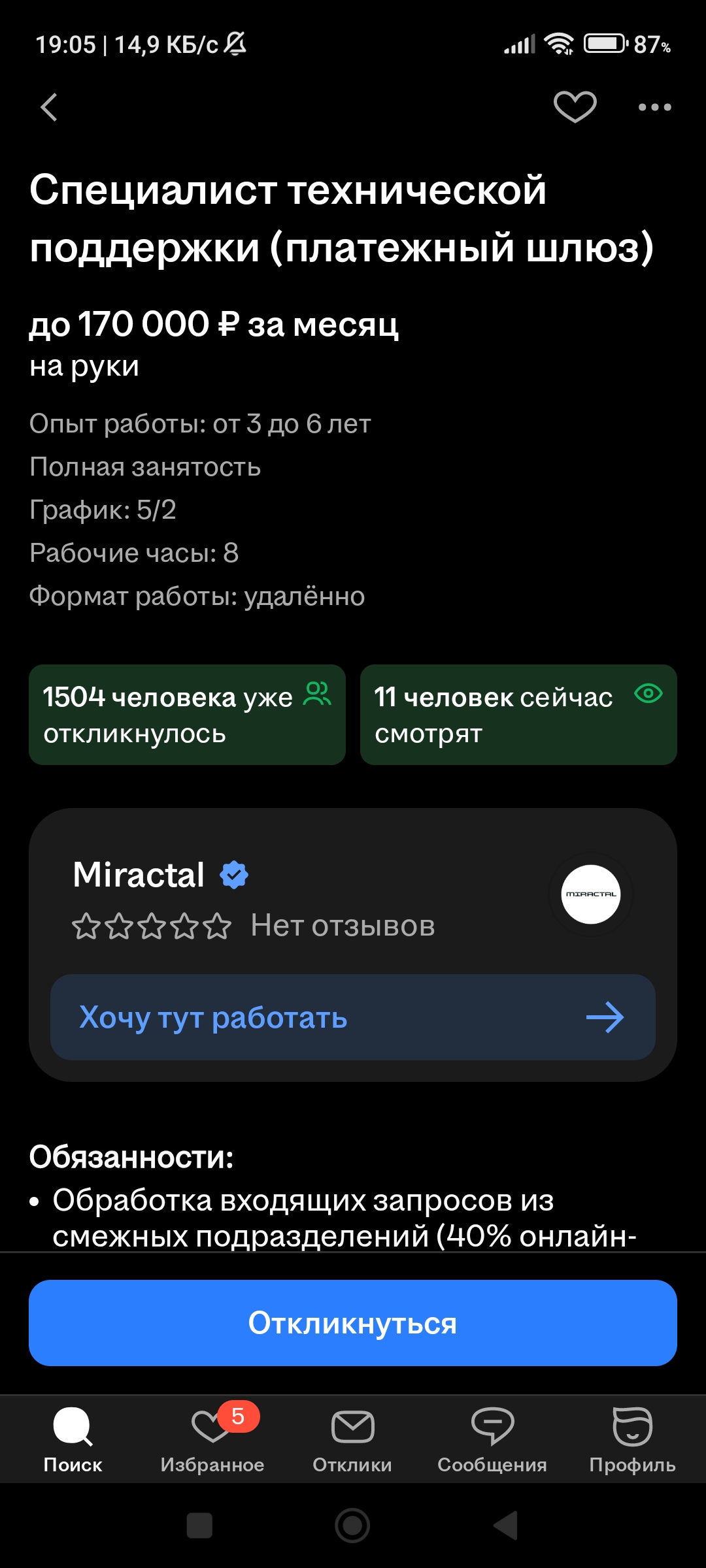The width and height of the screenshot is (706, 1568).
Task: Apply with the 'Откликнуться' button
Action: click(352, 1323)
